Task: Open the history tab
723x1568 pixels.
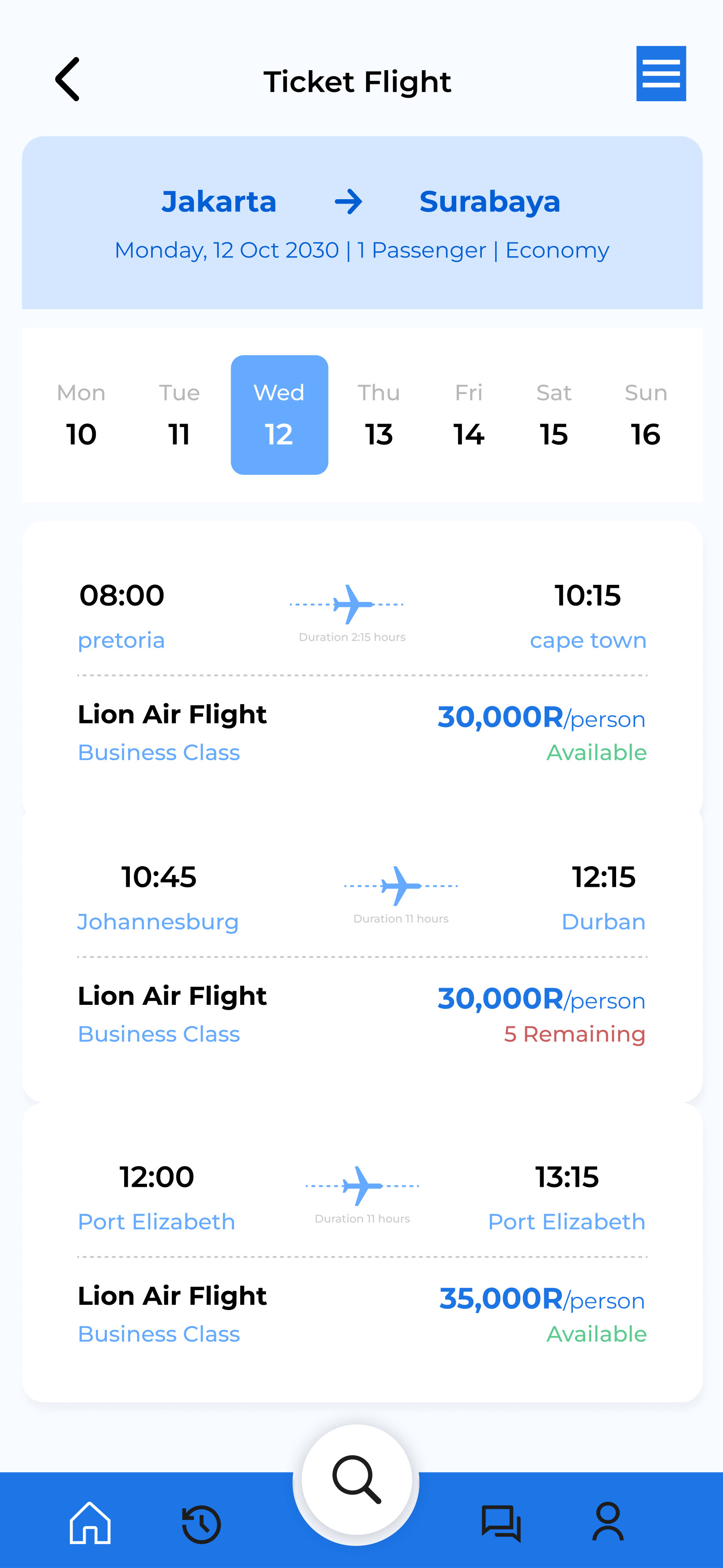Action: [201, 1524]
